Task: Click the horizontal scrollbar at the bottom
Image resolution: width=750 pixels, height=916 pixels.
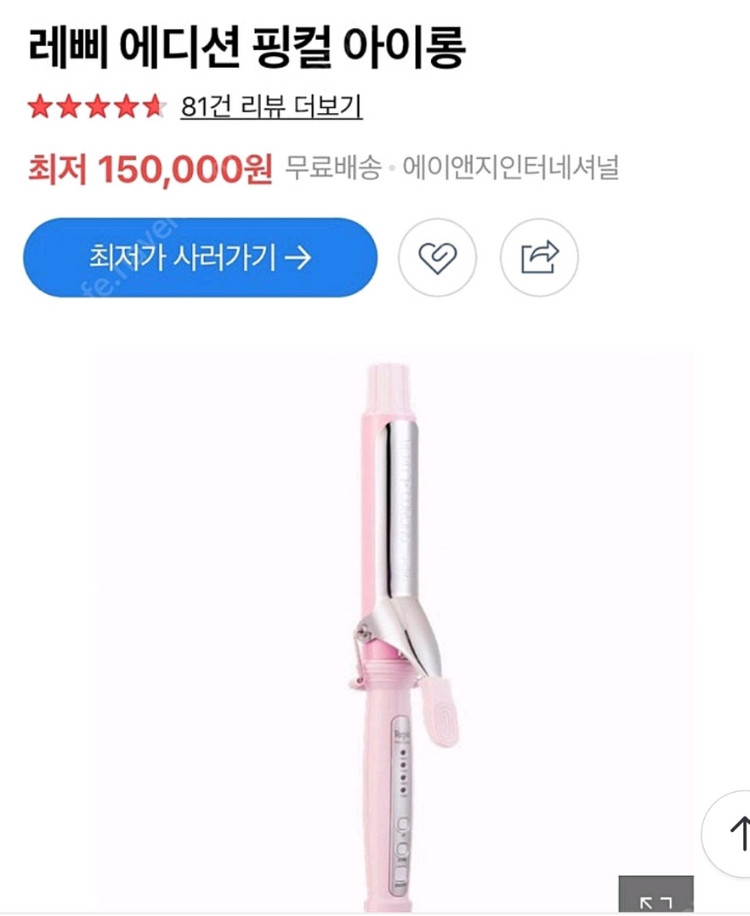Action: pyautogui.click(x=375, y=912)
